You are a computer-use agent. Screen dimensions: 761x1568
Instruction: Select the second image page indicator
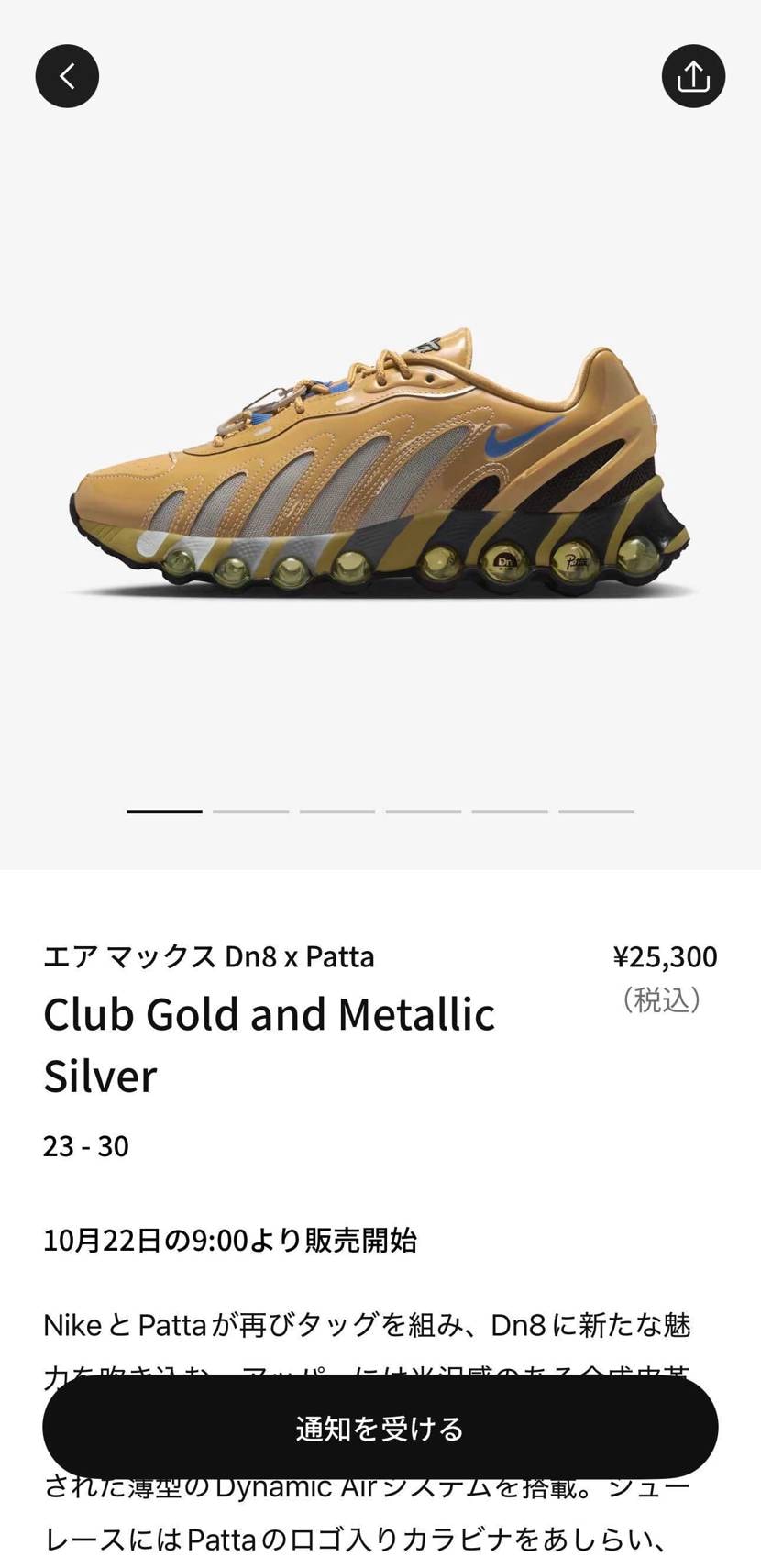[x=250, y=811]
